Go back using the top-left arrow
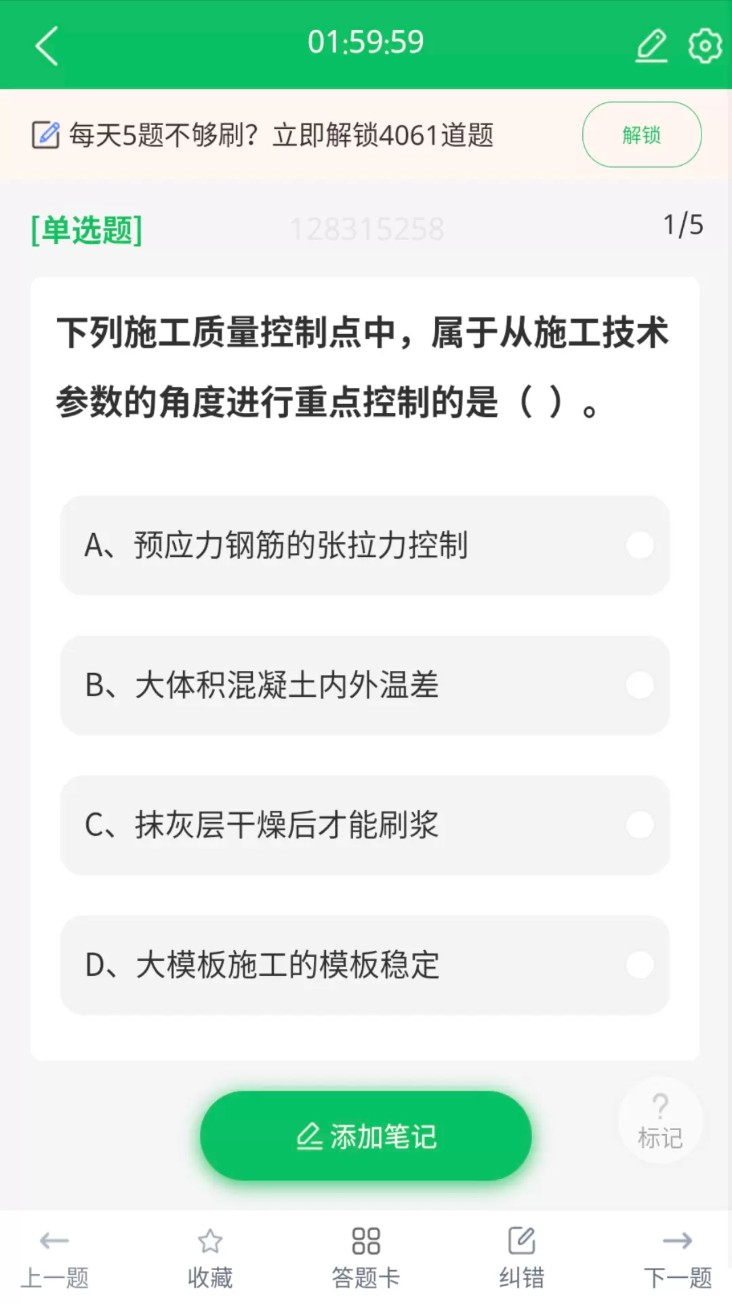This screenshot has width=732, height=1304. [x=47, y=46]
